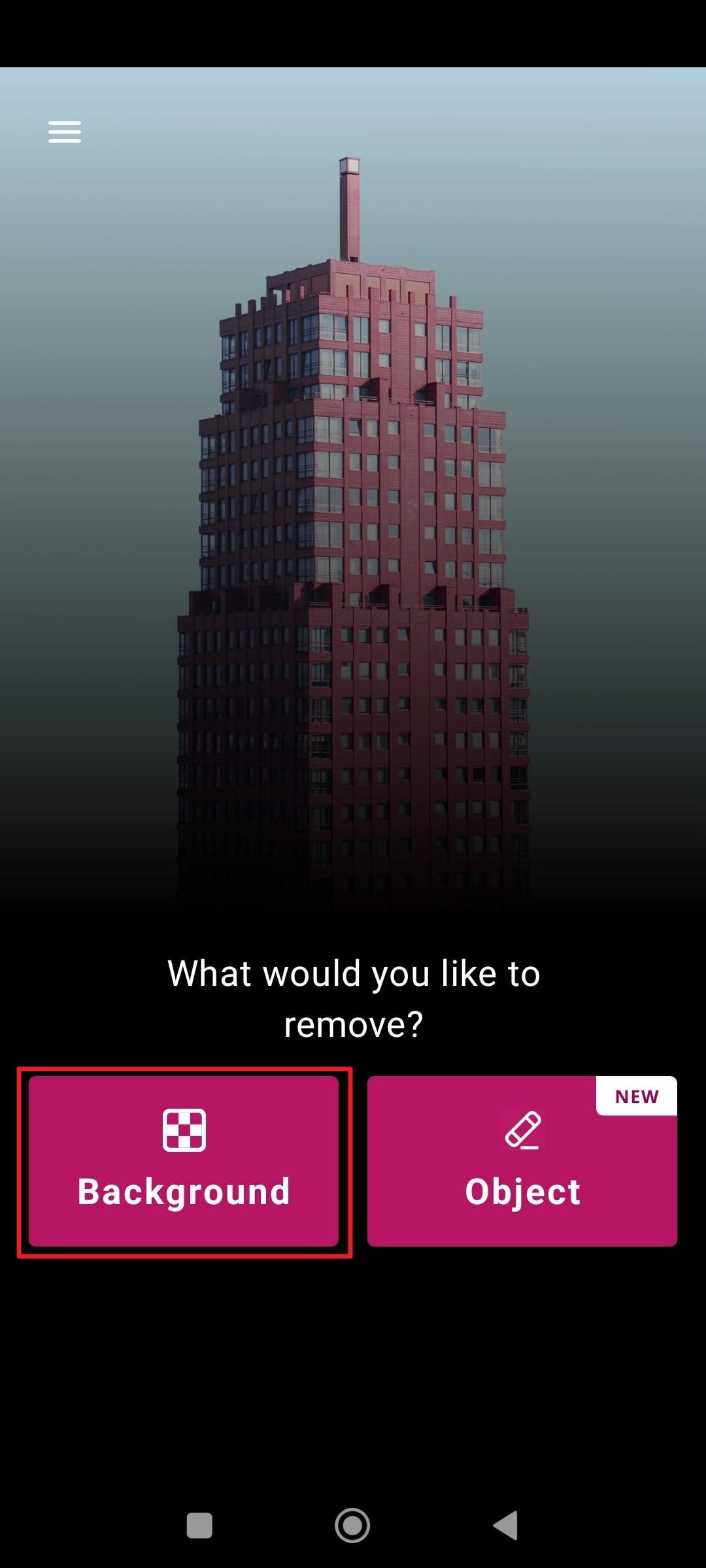Go back using system navigation
The image size is (706, 1568).
click(506, 1526)
